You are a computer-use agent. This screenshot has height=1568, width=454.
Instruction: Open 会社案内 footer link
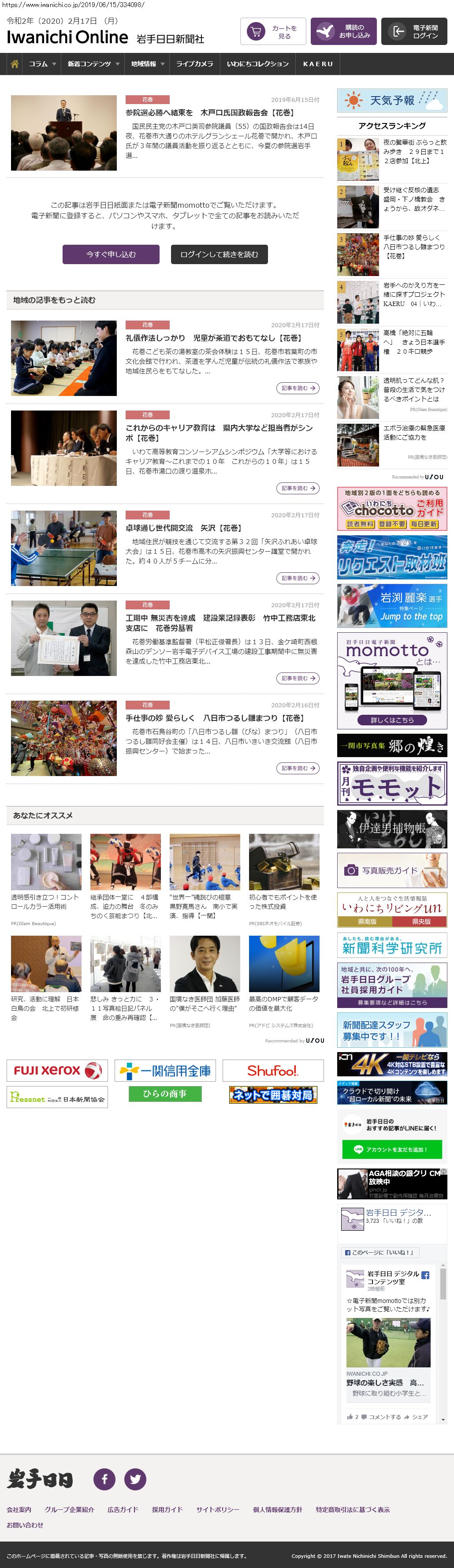[x=19, y=1509]
